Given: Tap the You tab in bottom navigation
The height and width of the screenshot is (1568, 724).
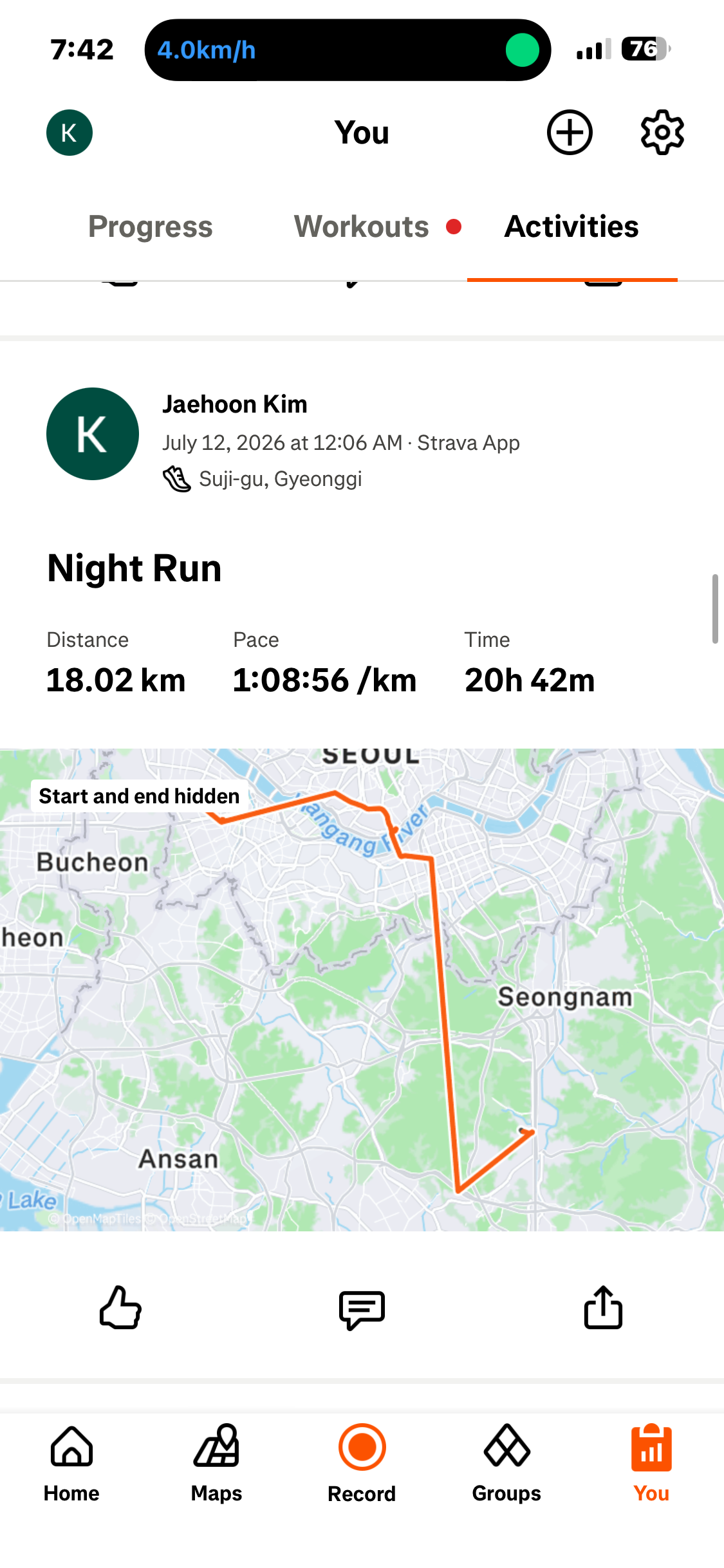Looking at the screenshot, I should click(651, 1463).
